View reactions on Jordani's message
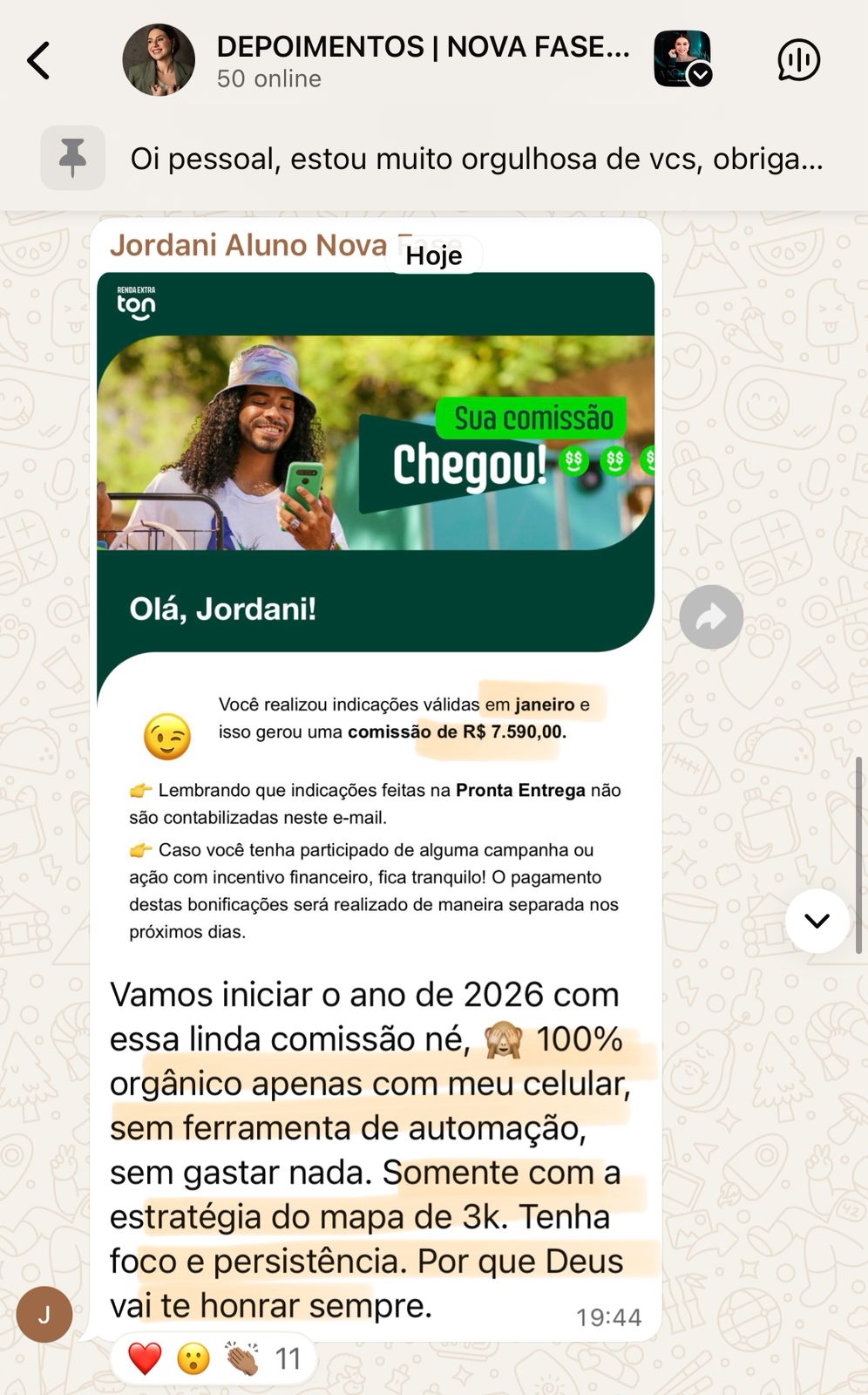Image resolution: width=868 pixels, height=1395 pixels. click(x=214, y=1358)
